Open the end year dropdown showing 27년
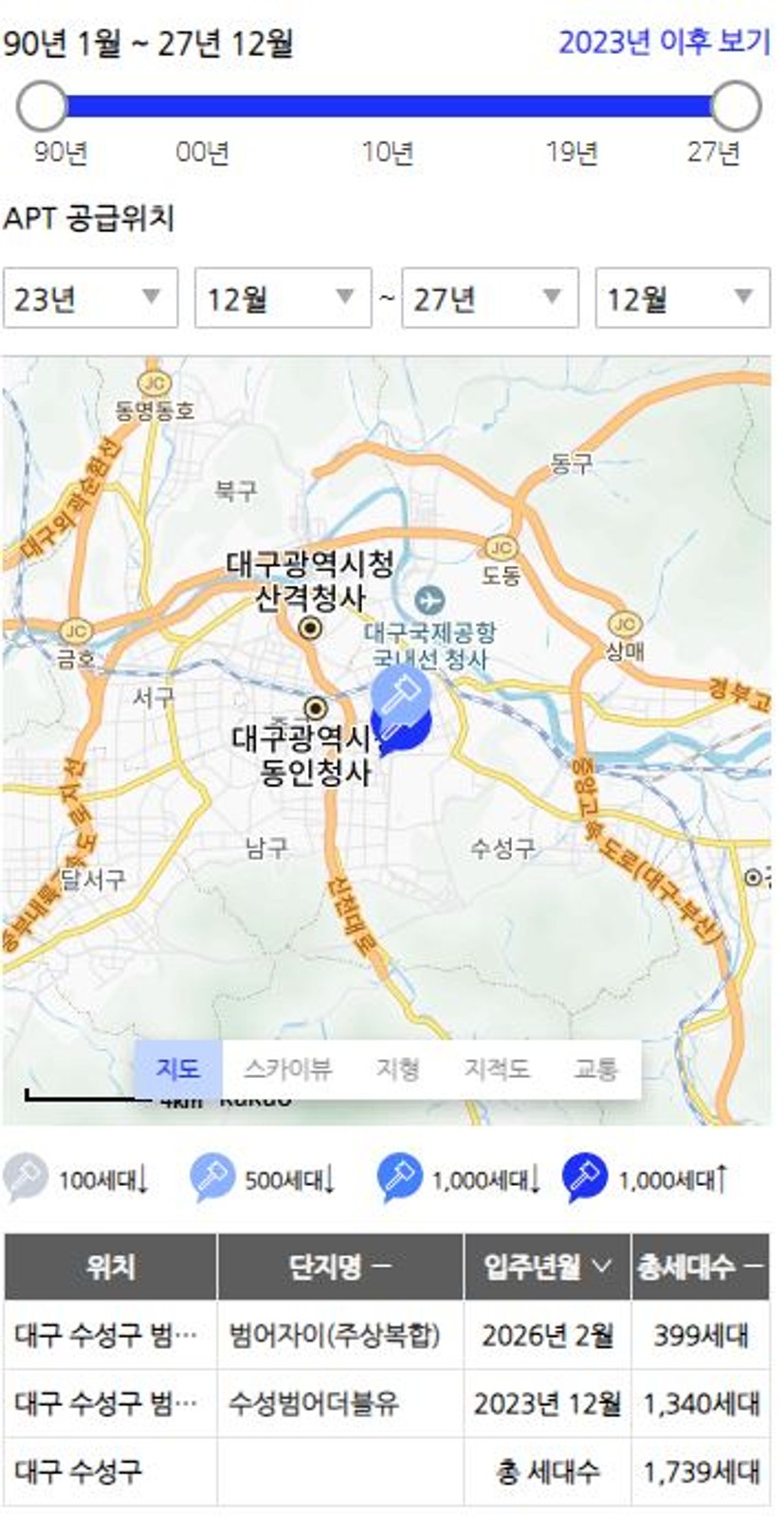The width and height of the screenshot is (784, 1533). (489, 299)
